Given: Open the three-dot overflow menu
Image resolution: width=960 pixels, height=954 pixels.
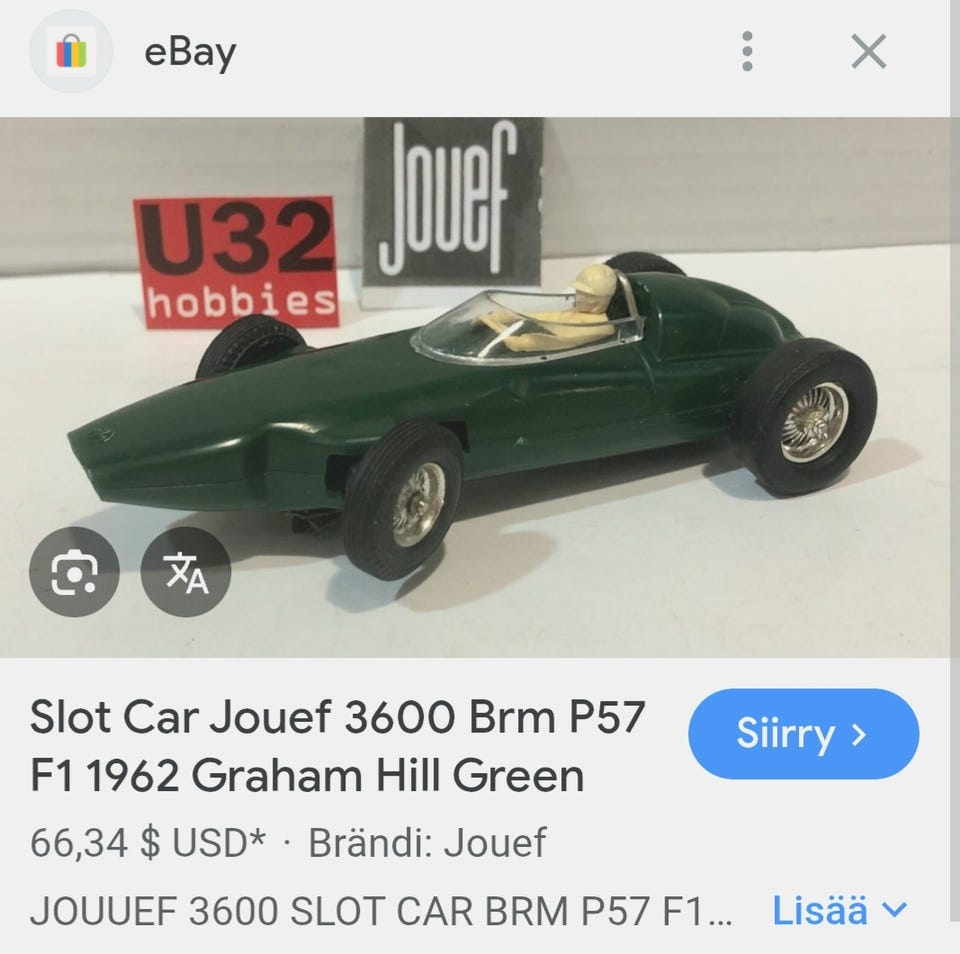Looking at the screenshot, I should point(746,51).
